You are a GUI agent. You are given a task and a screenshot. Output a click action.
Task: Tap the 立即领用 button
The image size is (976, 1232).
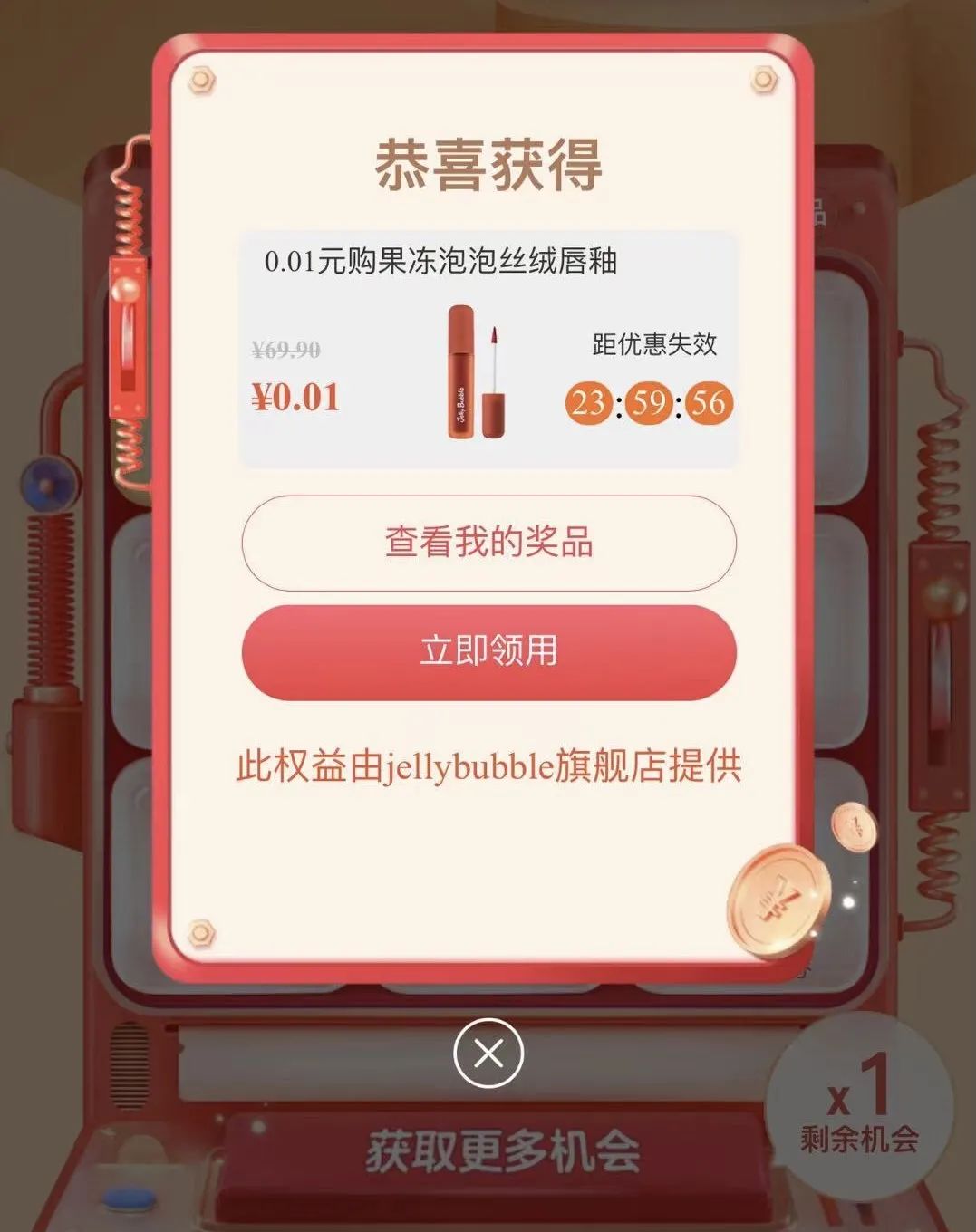click(488, 652)
